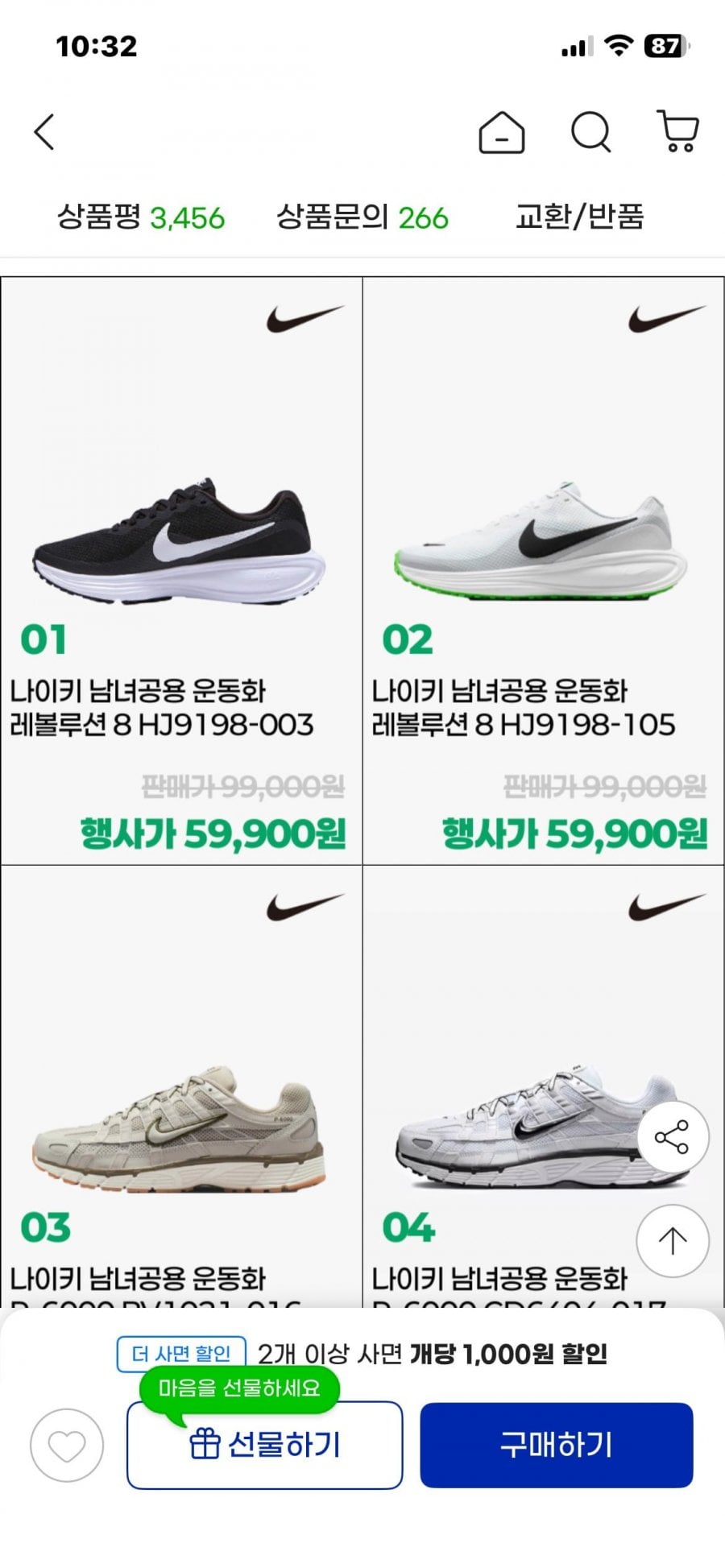
Task: Open the home icon in the header
Action: tap(501, 132)
